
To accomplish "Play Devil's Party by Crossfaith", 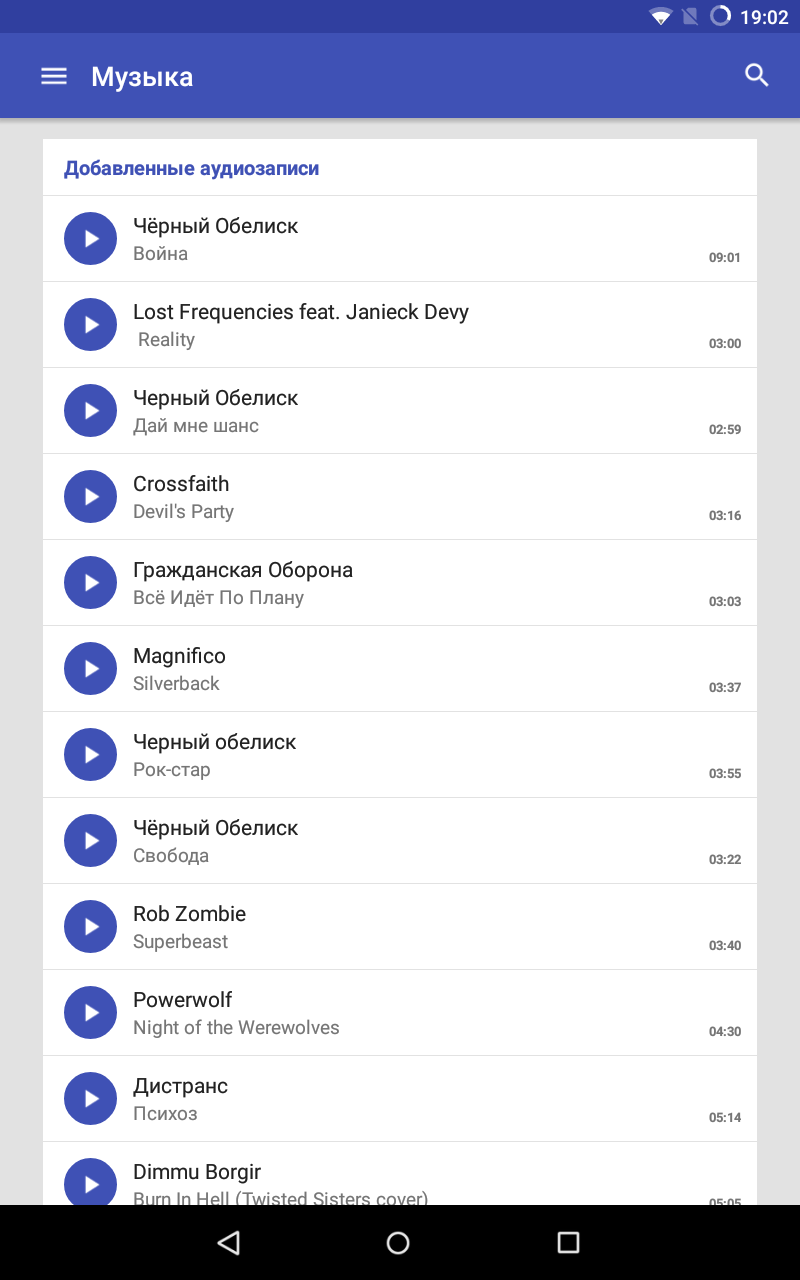I will [91, 497].
